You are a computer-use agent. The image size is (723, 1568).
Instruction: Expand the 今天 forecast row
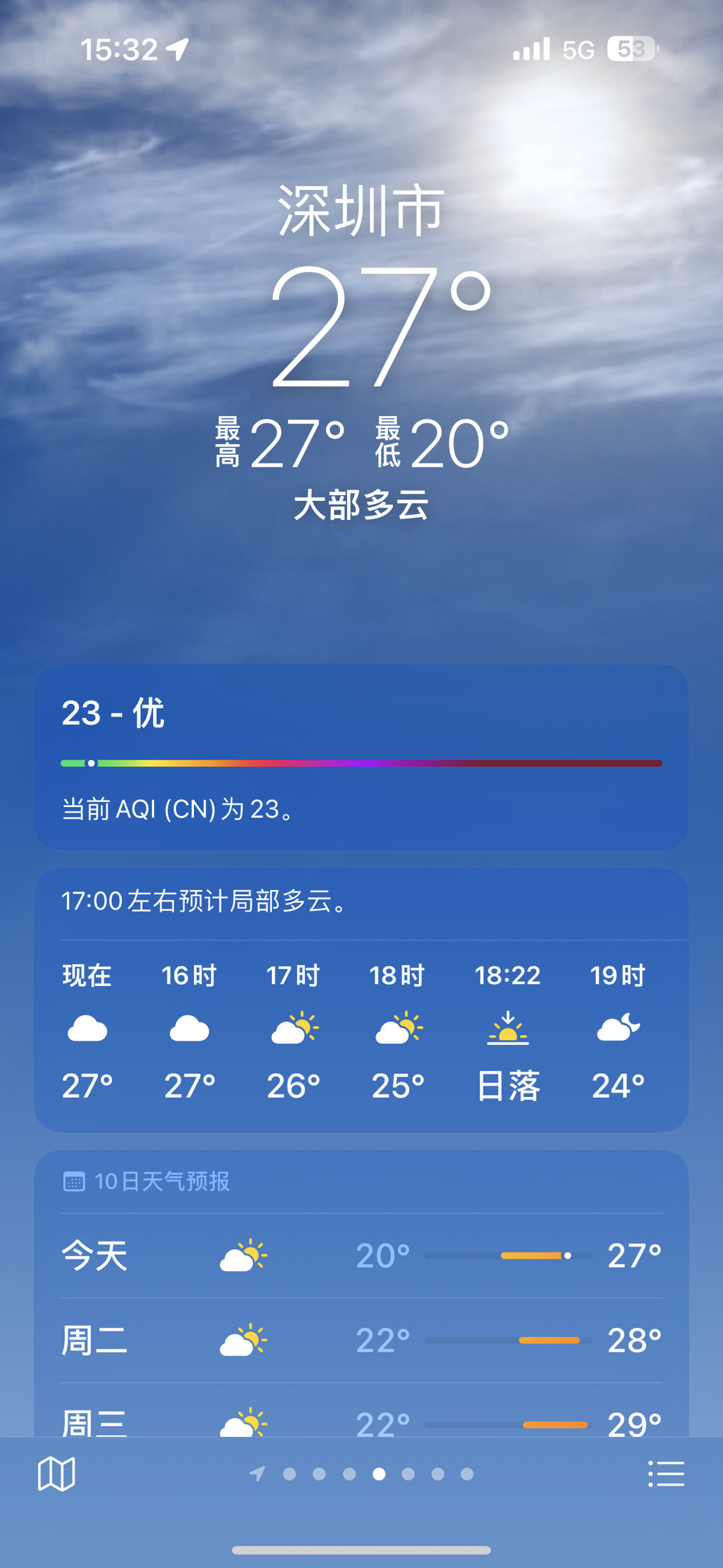361,1255
